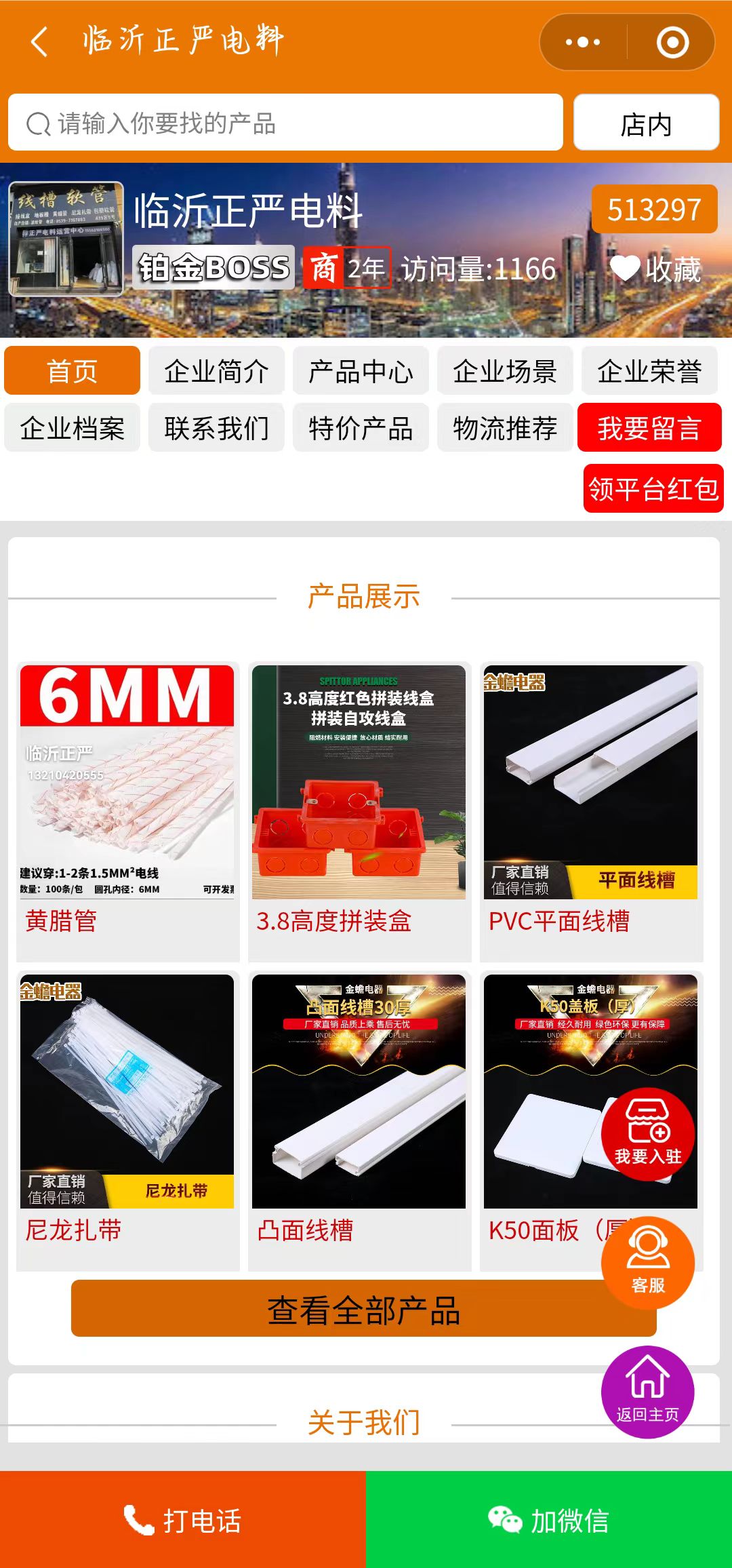Open the 特价产品 section

tap(361, 428)
